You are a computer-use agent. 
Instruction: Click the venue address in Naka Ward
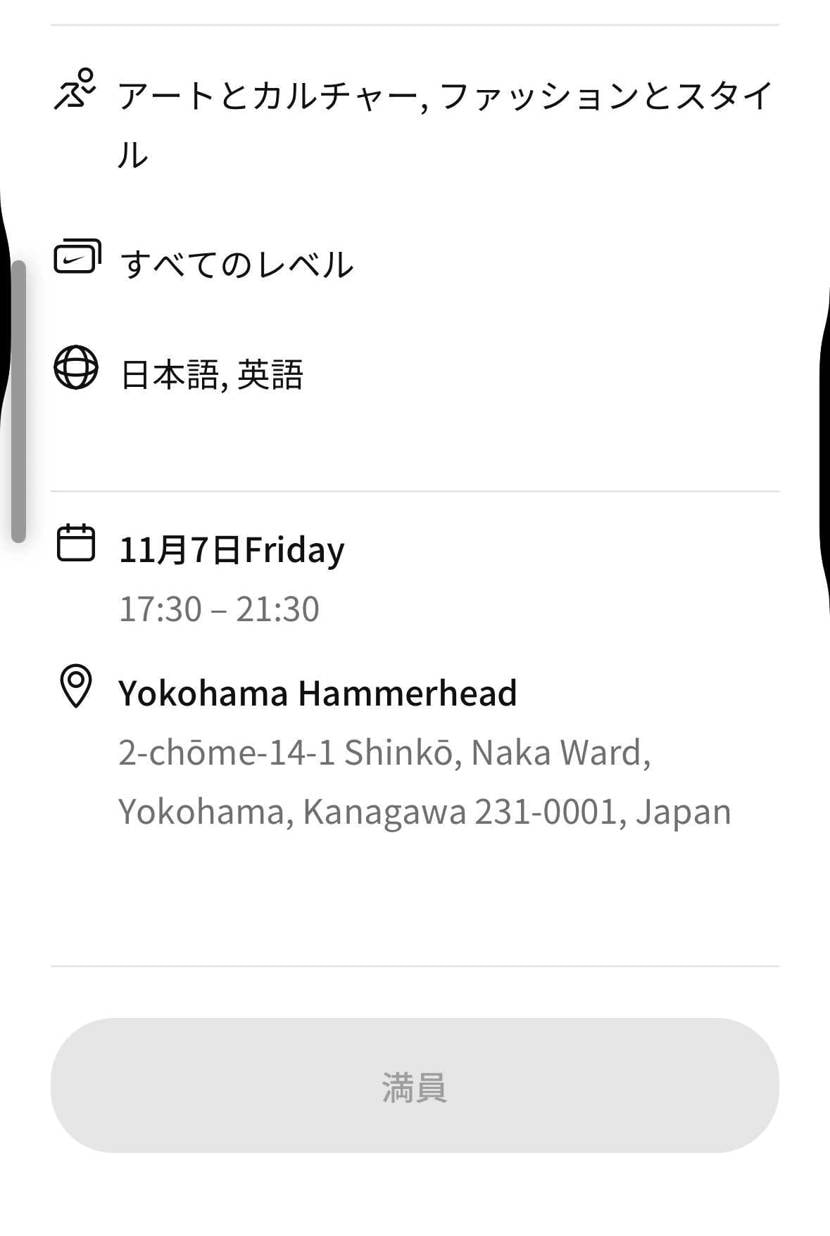click(385, 752)
